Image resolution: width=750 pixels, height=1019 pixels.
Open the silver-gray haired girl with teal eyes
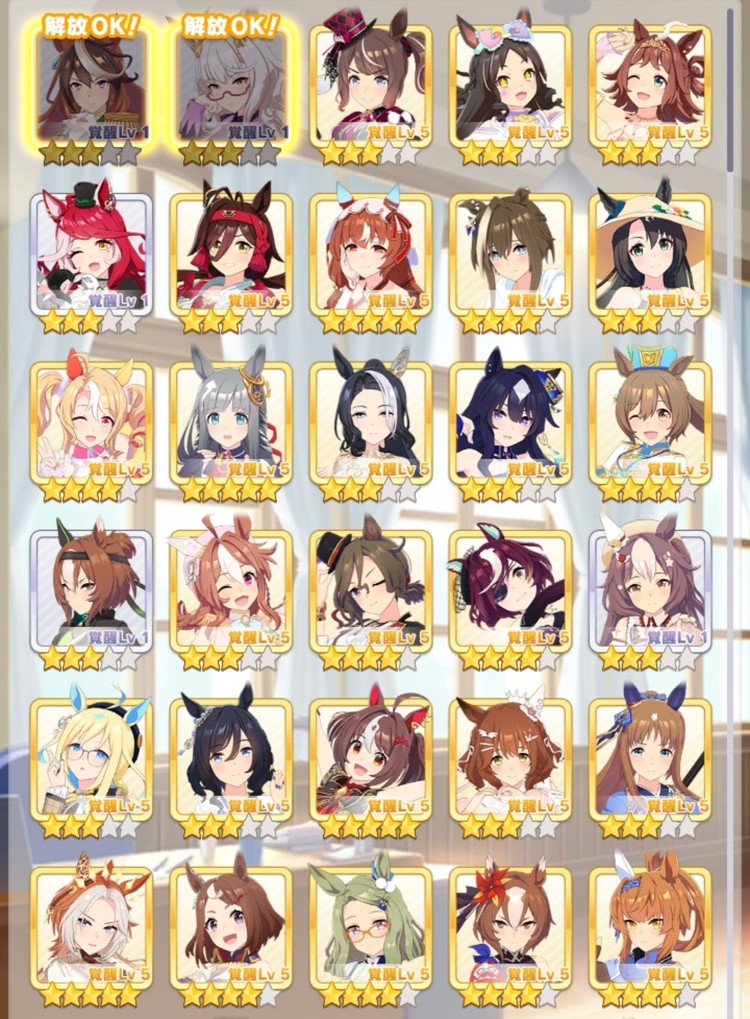tap(232, 423)
